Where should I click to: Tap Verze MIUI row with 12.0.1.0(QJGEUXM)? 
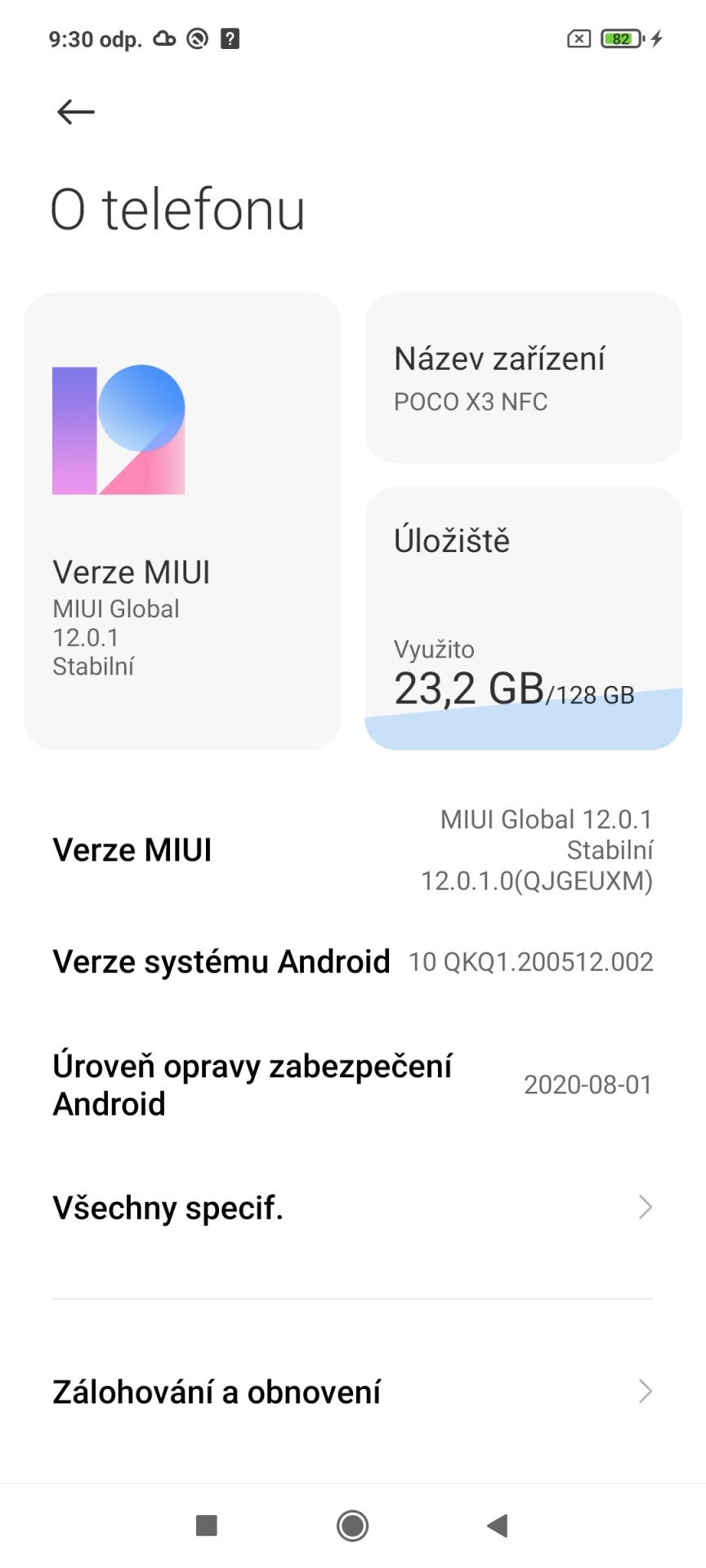point(353,850)
